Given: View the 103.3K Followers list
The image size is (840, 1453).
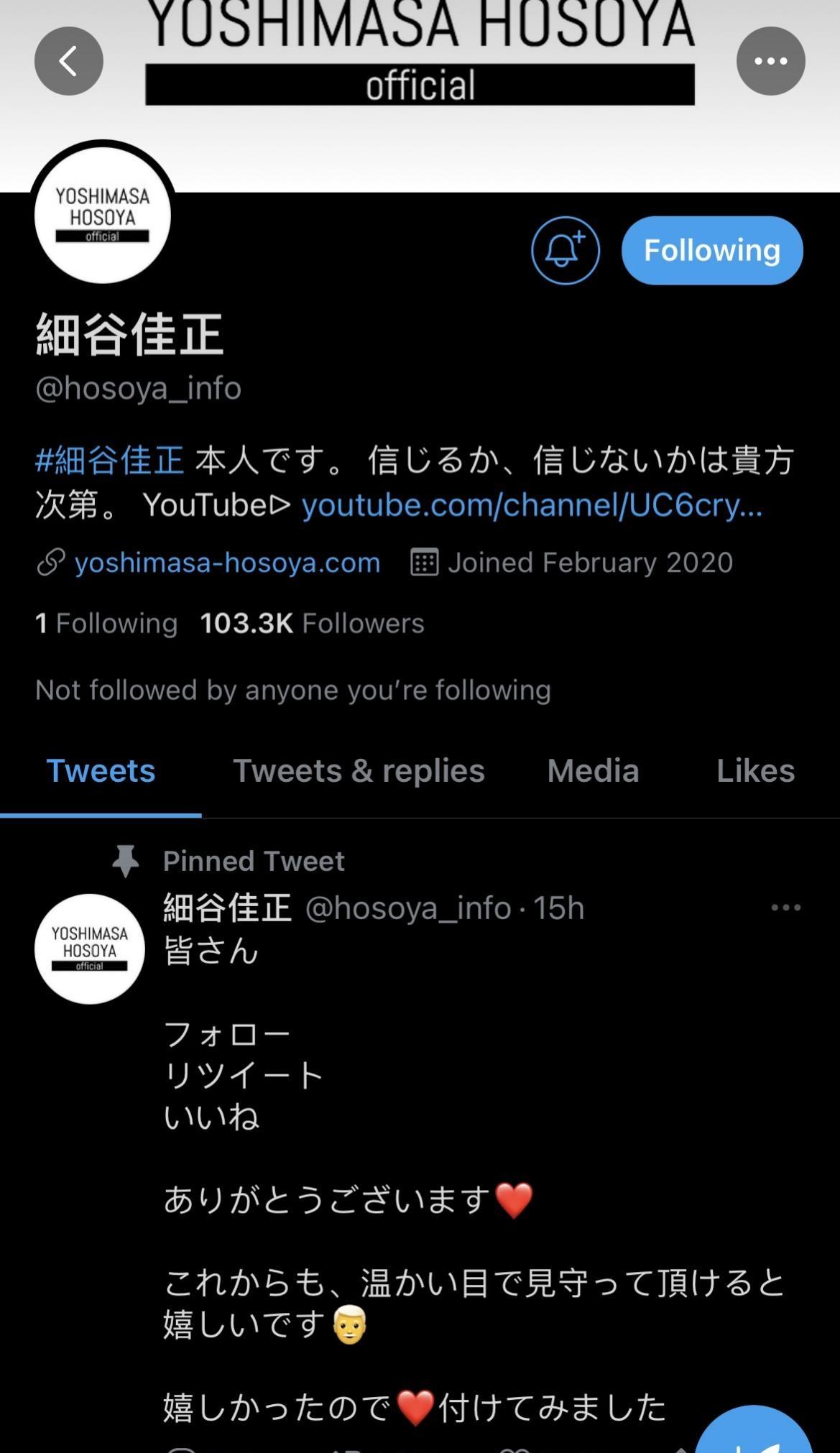Looking at the screenshot, I should pos(313,623).
